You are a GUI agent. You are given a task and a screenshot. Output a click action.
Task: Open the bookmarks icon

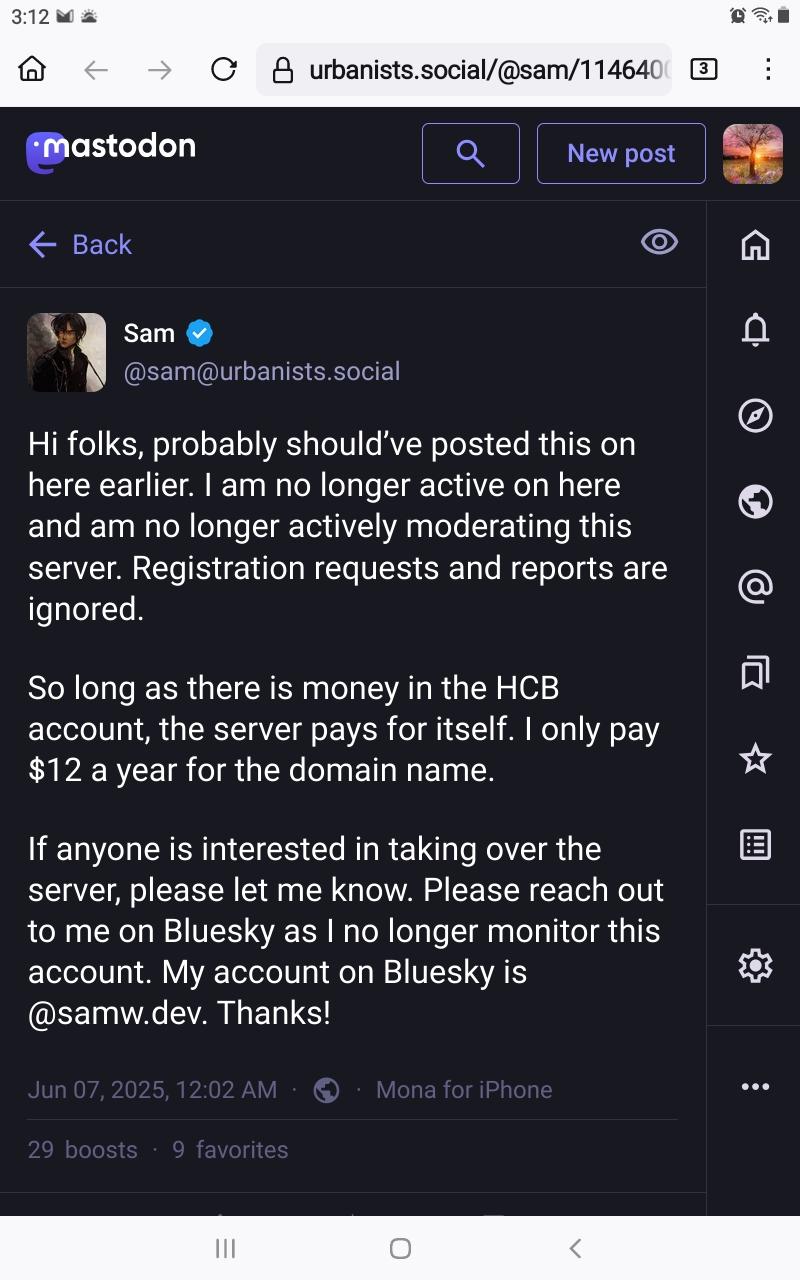click(x=755, y=673)
